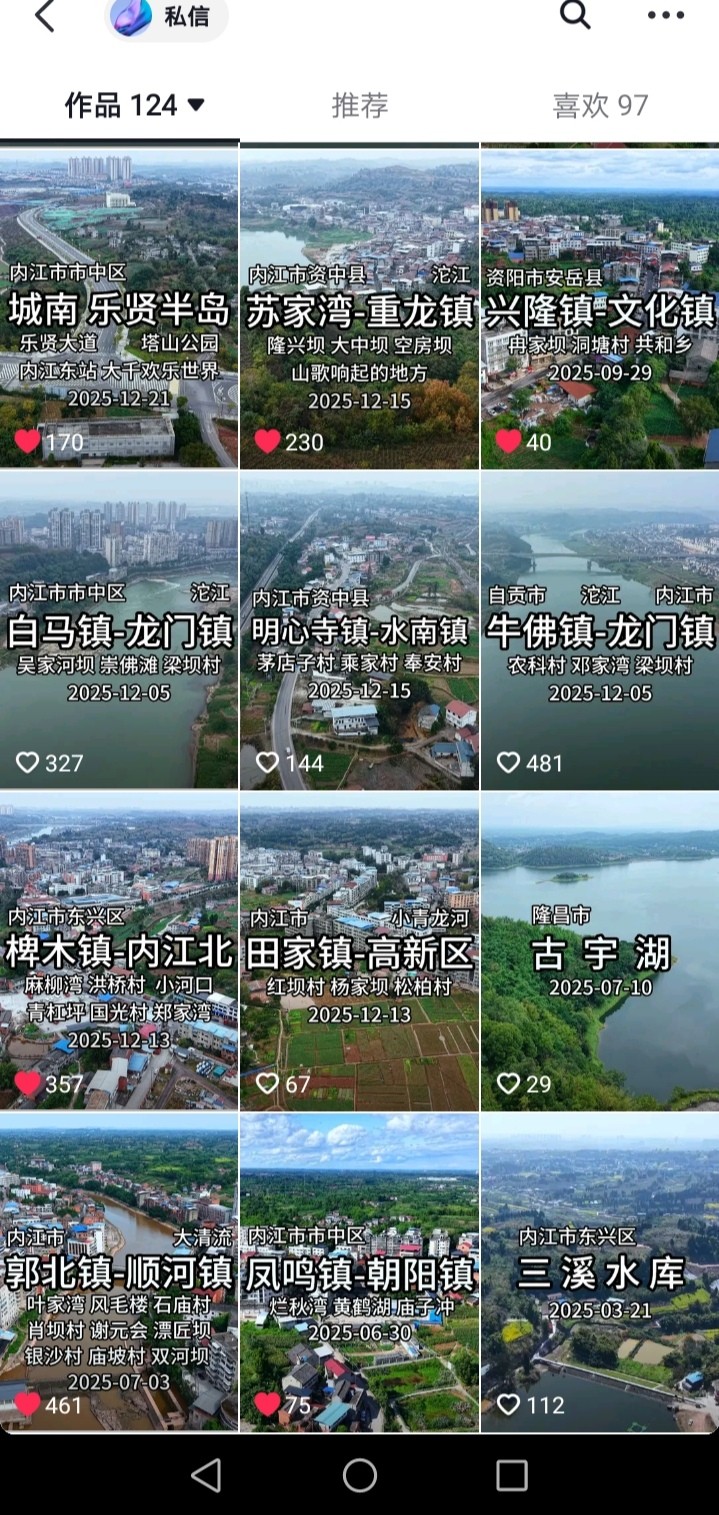Open the 白马镇-龙门镇 video
The height and width of the screenshot is (1515, 719).
pos(119,630)
